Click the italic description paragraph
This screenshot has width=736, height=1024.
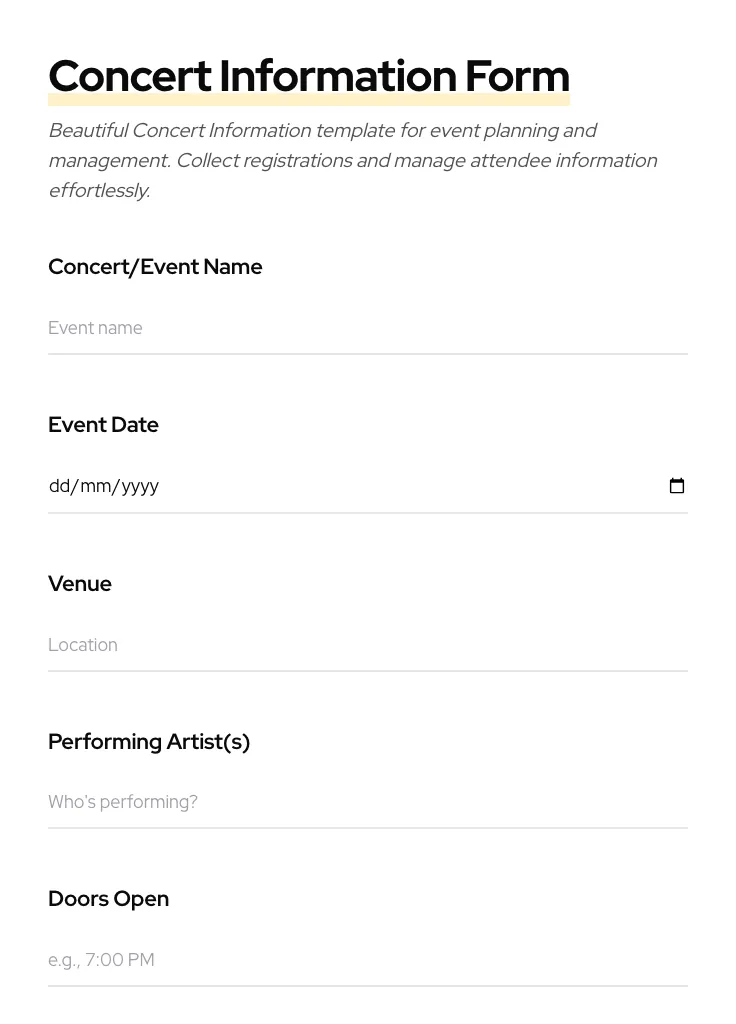[x=350, y=160]
